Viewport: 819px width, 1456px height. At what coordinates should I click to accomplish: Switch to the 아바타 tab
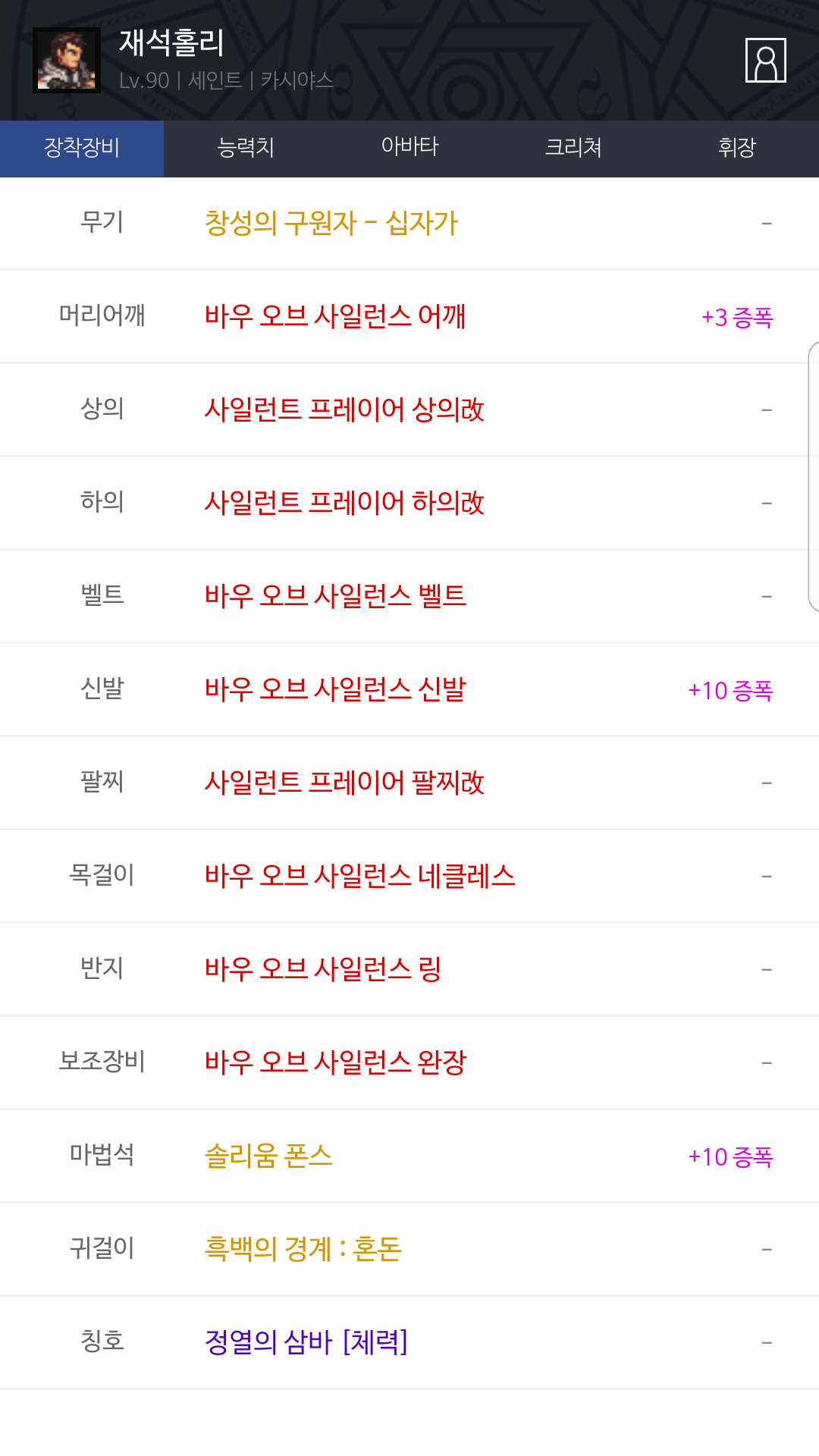(x=409, y=148)
